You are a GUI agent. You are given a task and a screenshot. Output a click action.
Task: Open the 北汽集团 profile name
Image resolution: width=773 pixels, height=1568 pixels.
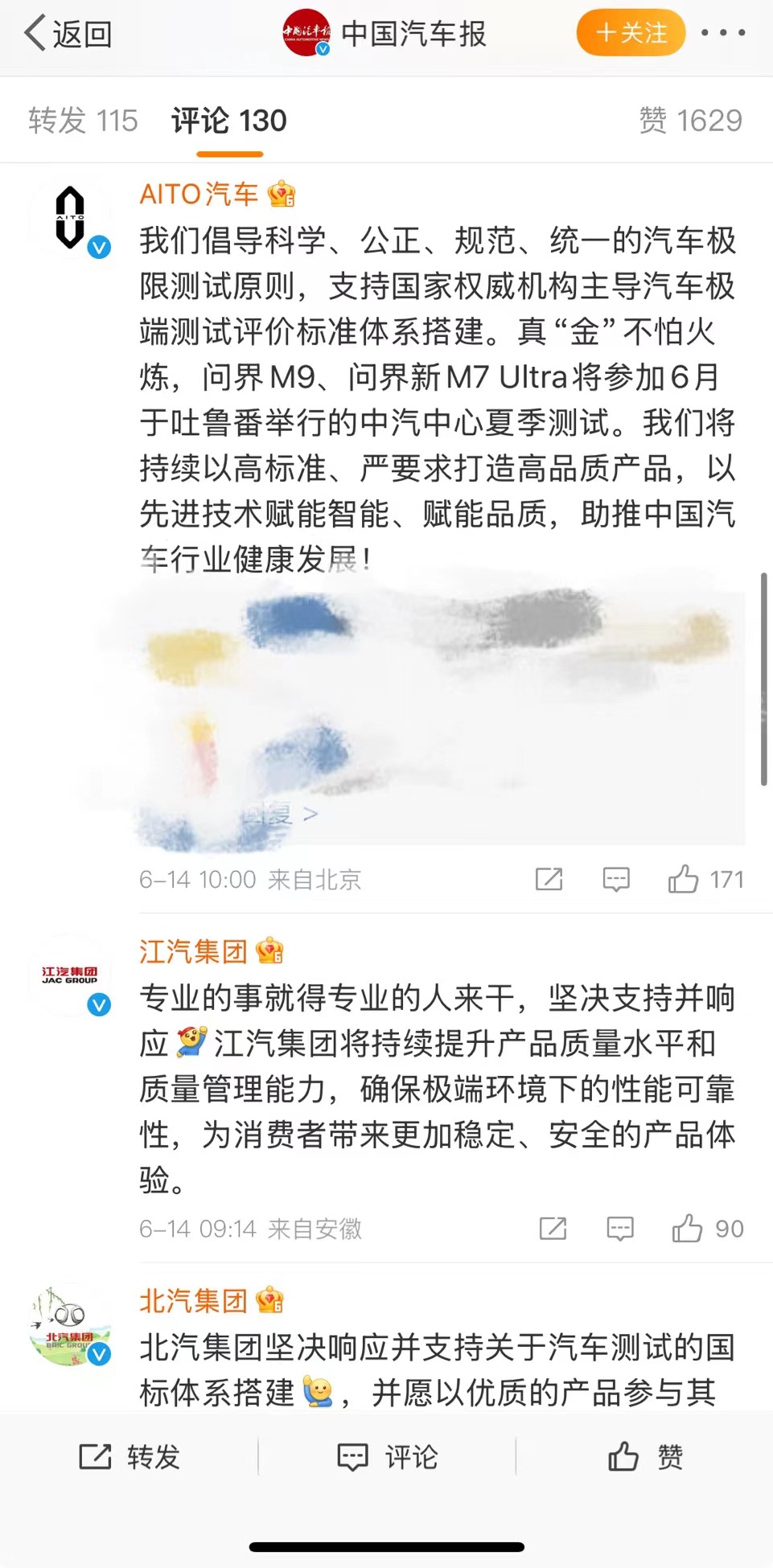193,1300
